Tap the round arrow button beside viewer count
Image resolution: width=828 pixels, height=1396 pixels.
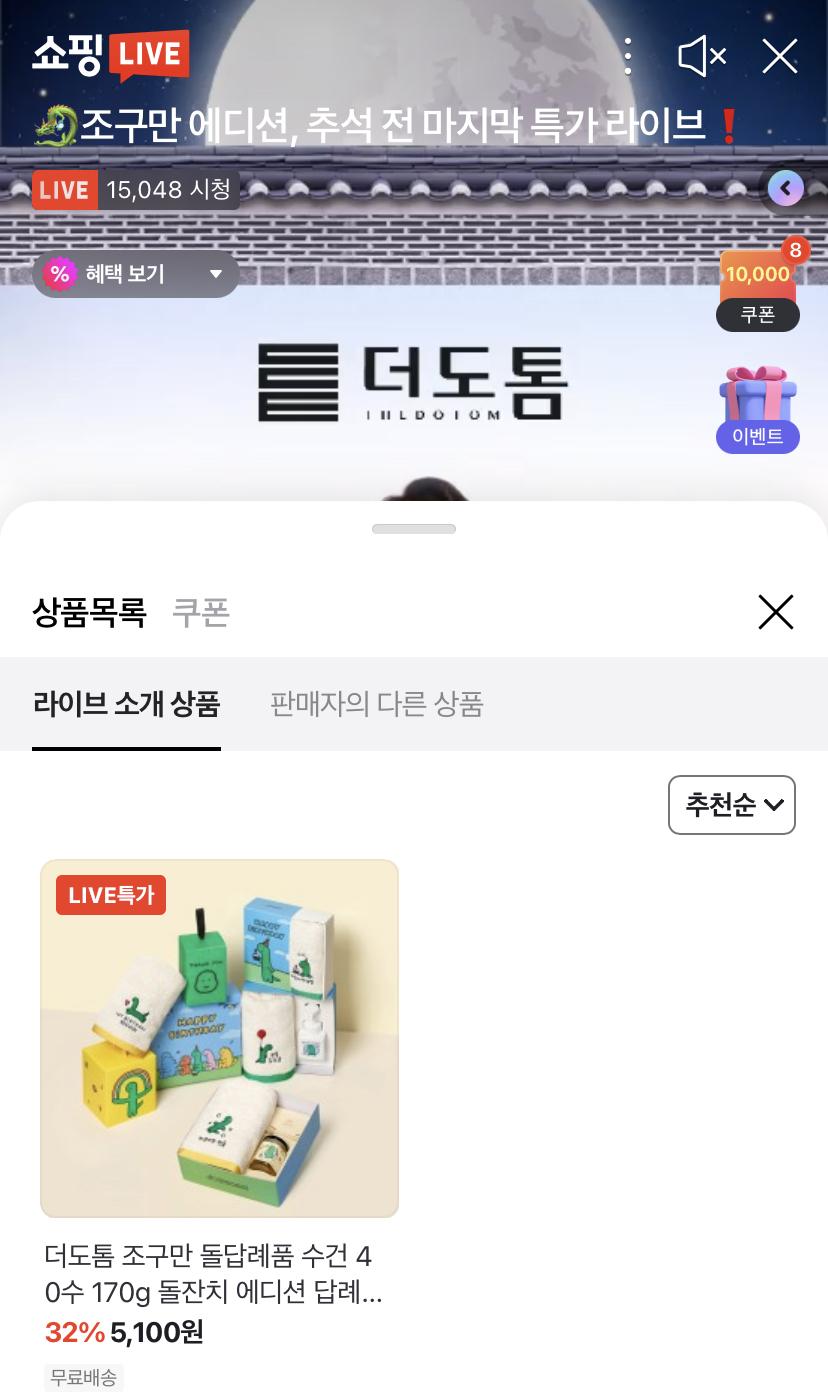pyautogui.click(x=786, y=188)
